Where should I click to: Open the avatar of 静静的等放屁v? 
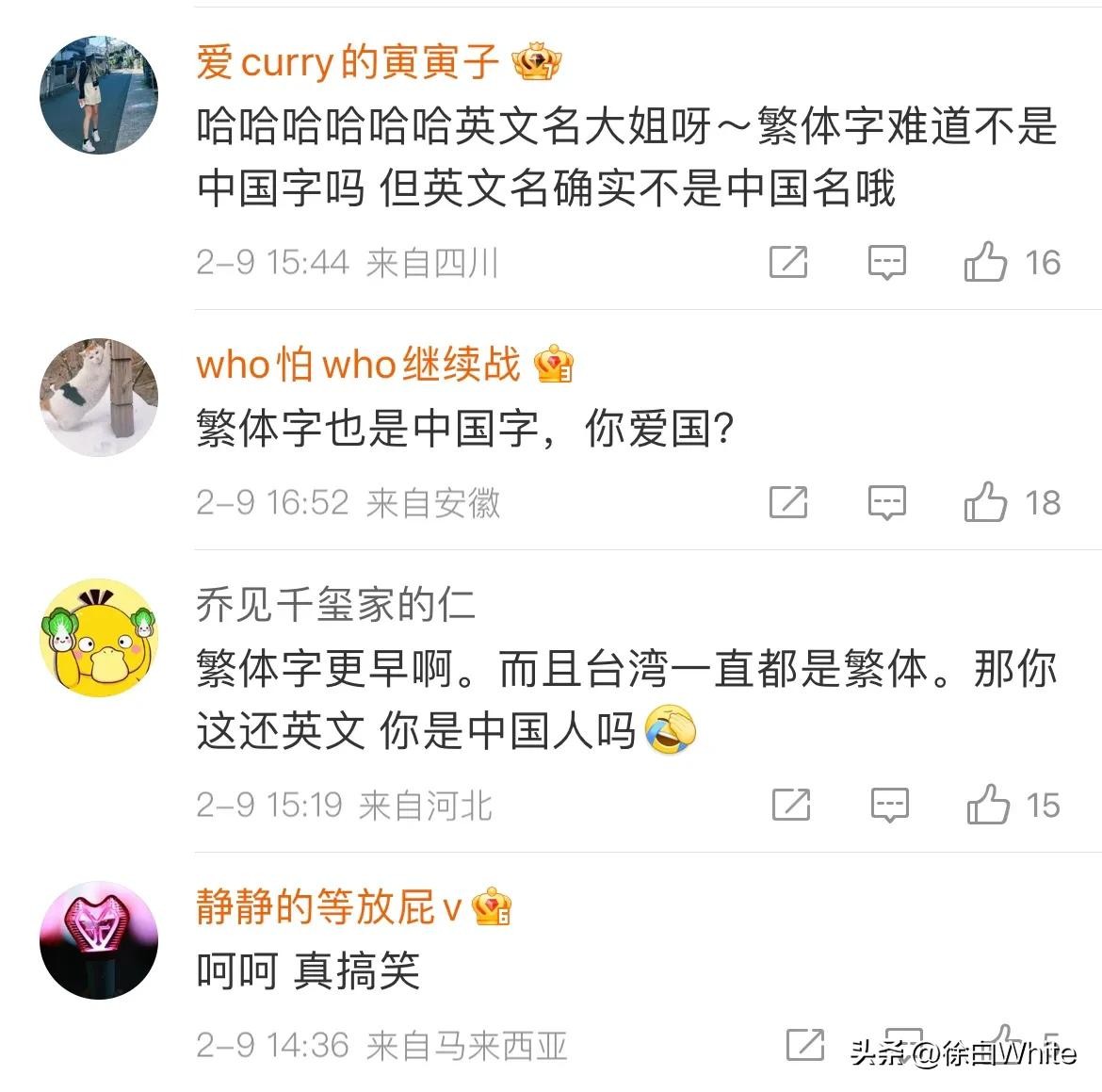click(x=99, y=940)
